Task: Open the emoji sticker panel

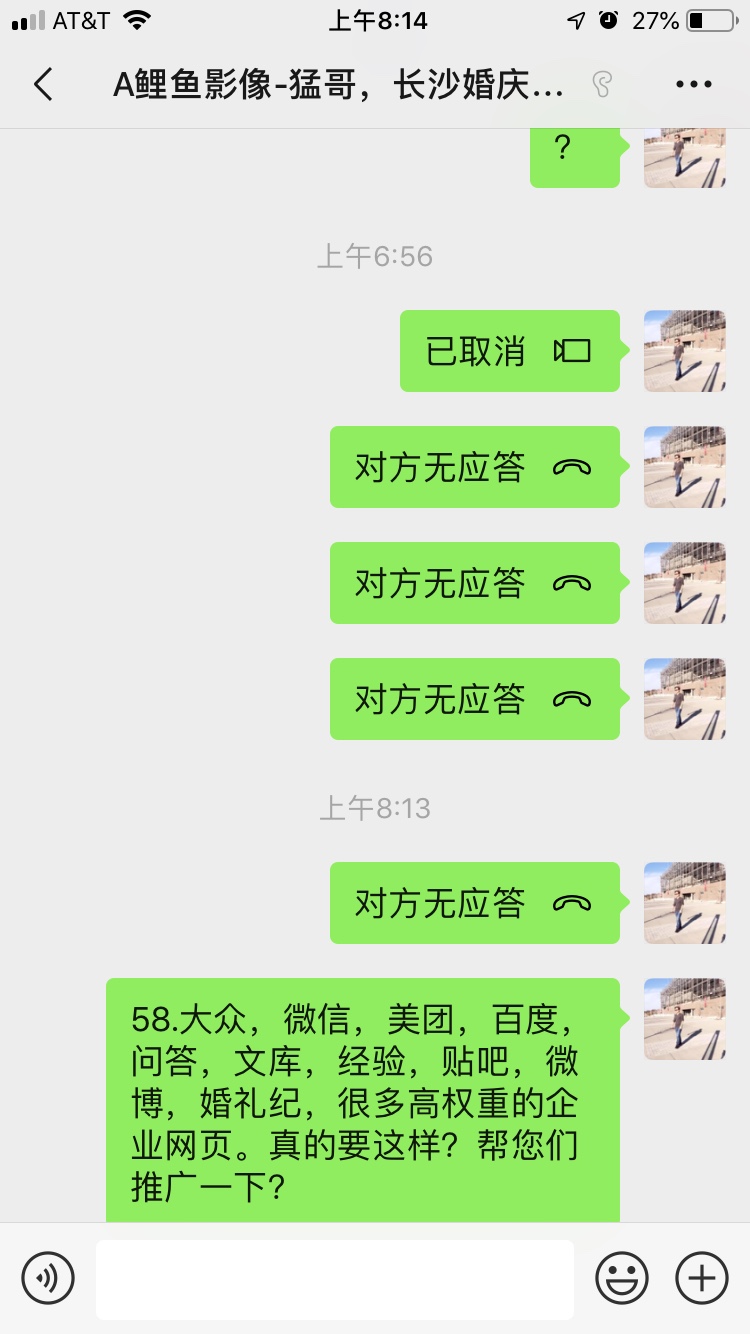Action: click(x=621, y=1278)
